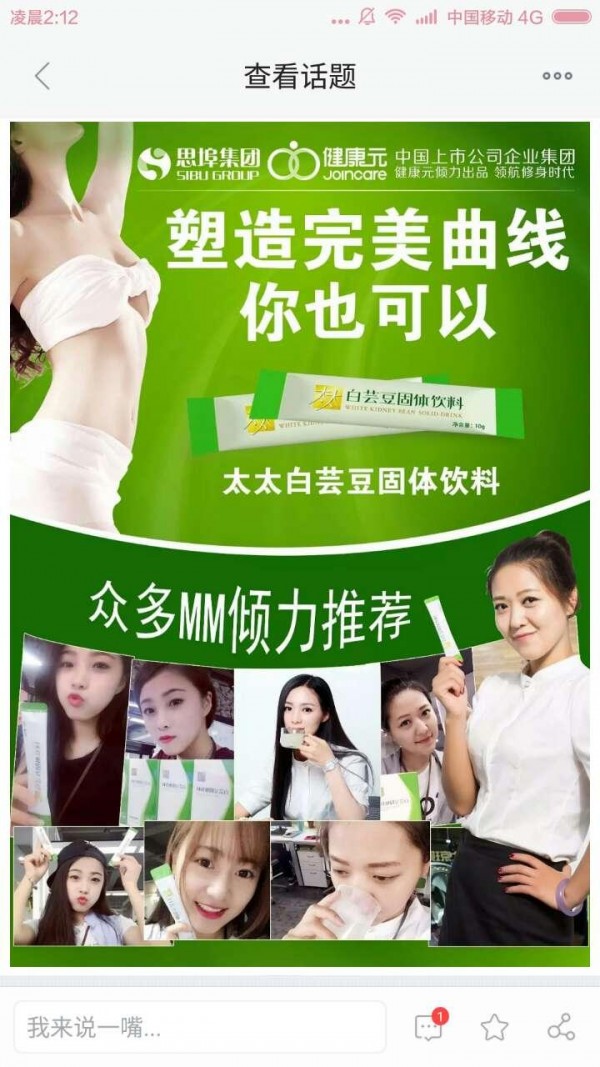
Task: Tap the comment input field
Action: [x=199, y=1027]
